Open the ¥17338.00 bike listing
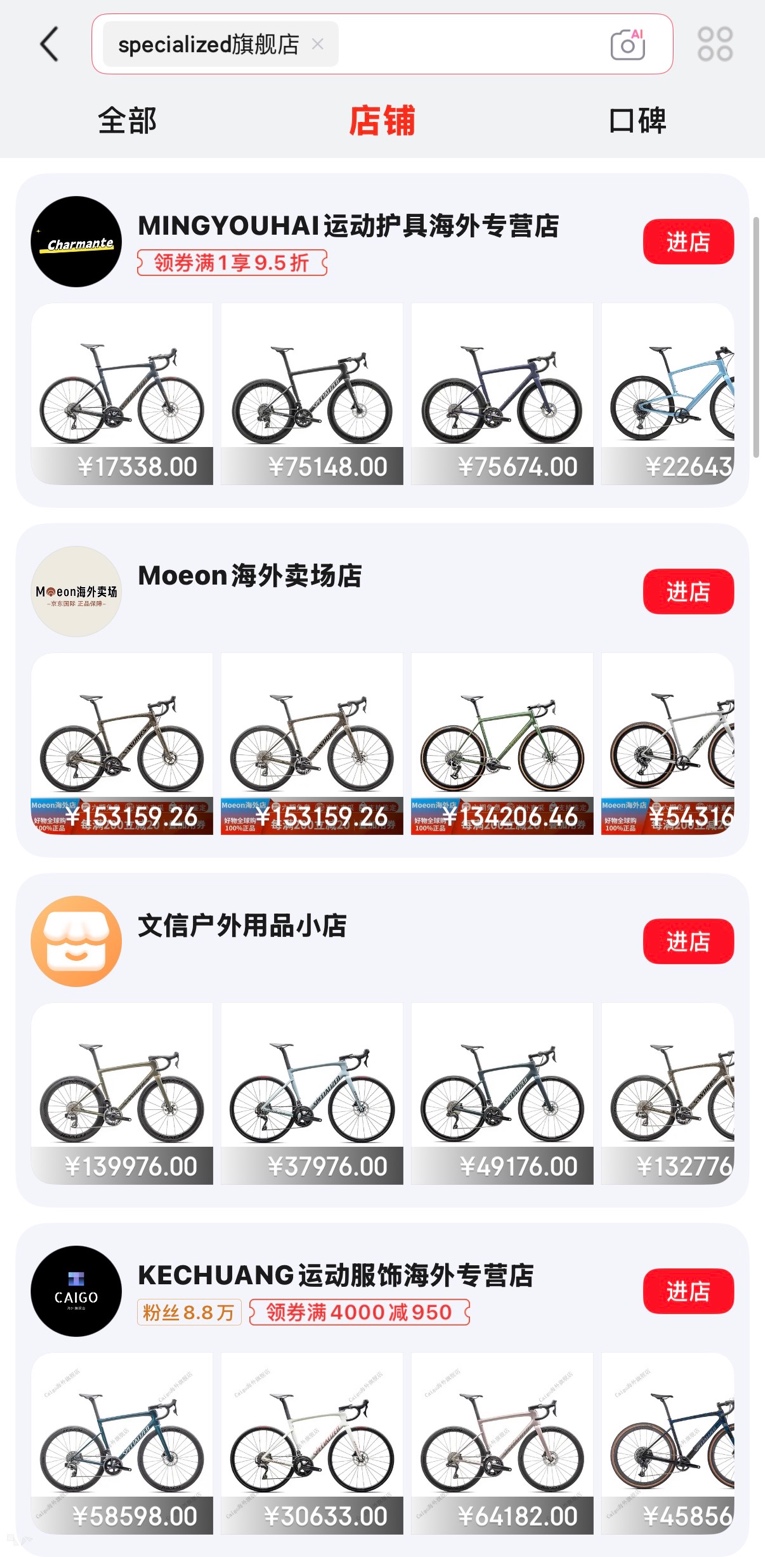Viewport: 765px width, 1557px height. [x=122, y=394]
